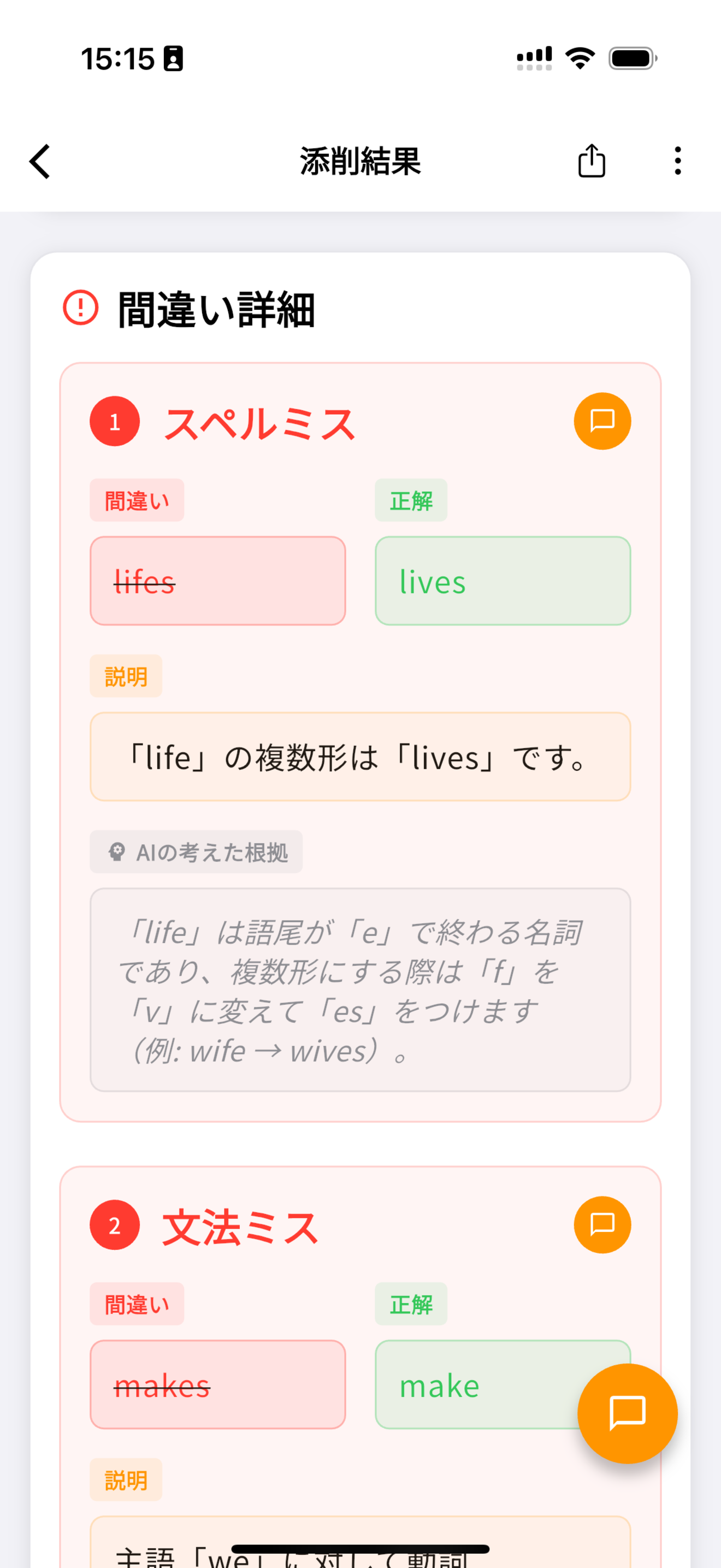
Task: Tap the floating orange chat button
Action: 627,1413
